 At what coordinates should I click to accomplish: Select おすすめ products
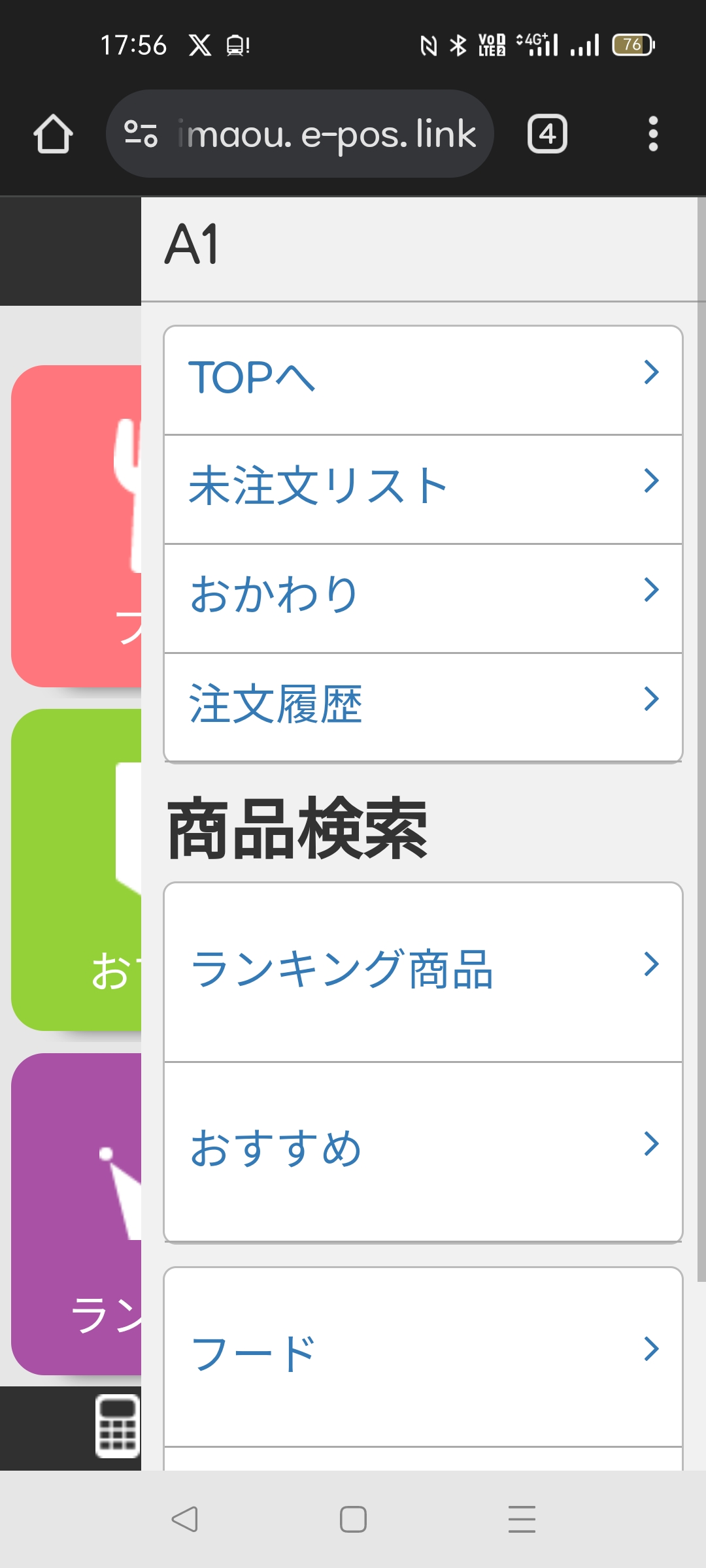[423, 1151]
